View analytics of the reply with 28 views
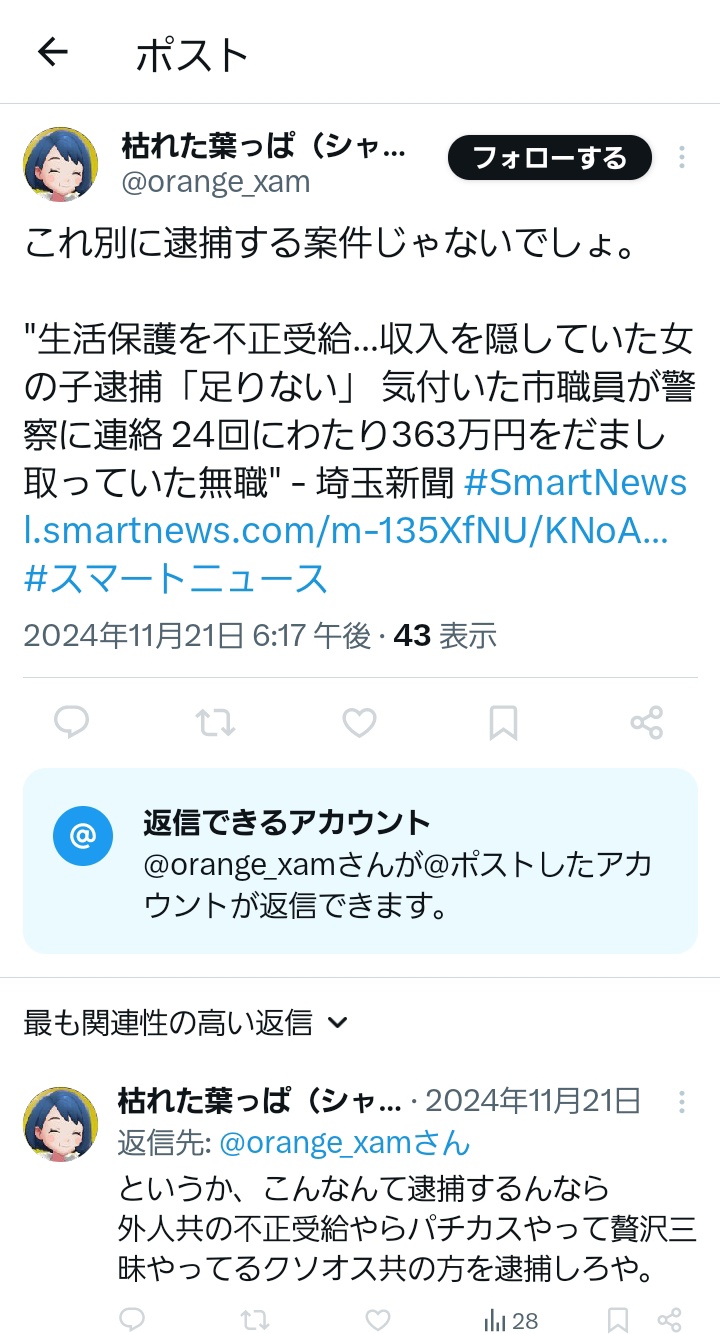The image size is (720, 1334). [x=511, y=1320]
